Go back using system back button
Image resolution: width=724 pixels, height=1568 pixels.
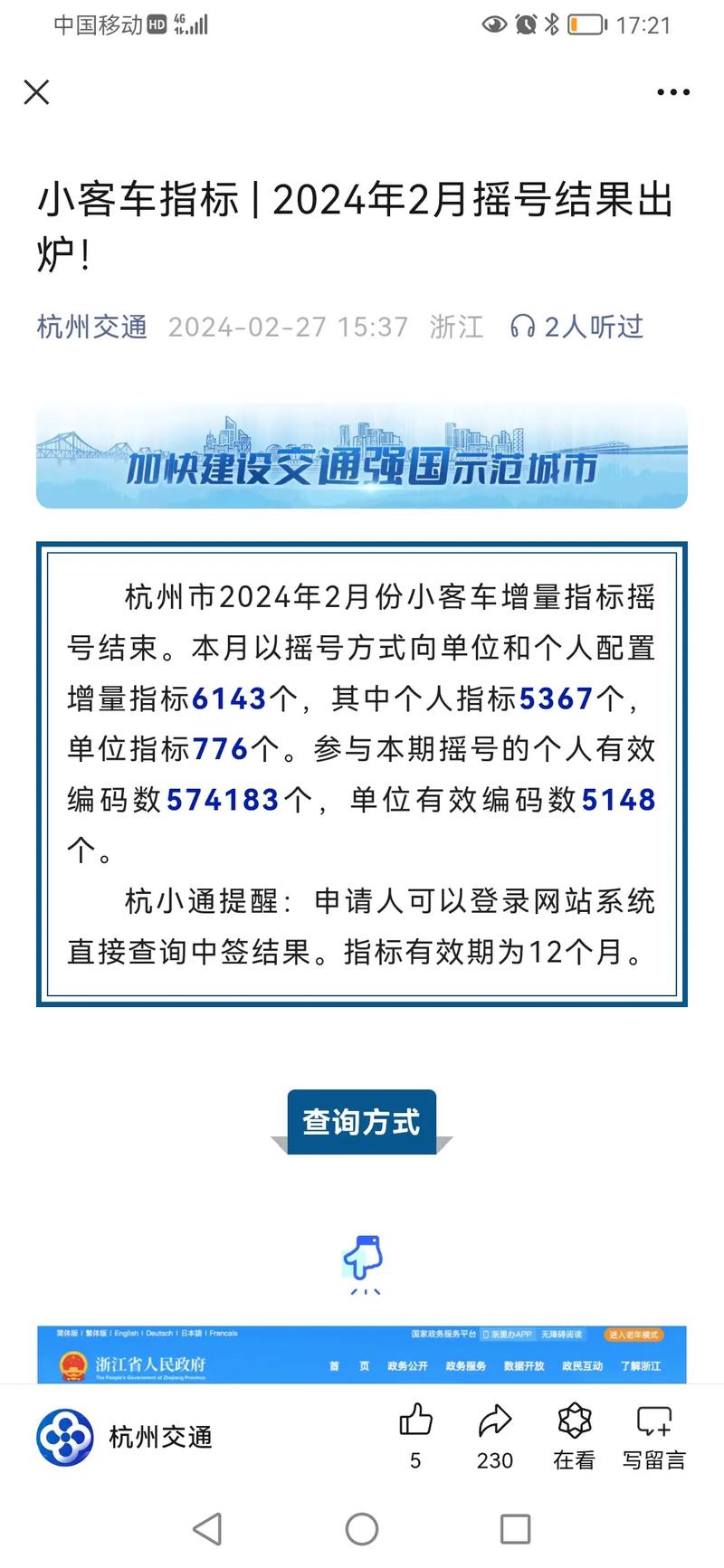pos(207,1529)
